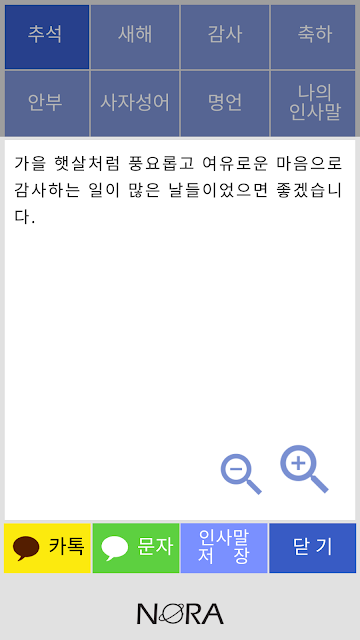Switch to the 새해 category
The height and width of the screenshot is (640, 360).
135,37
